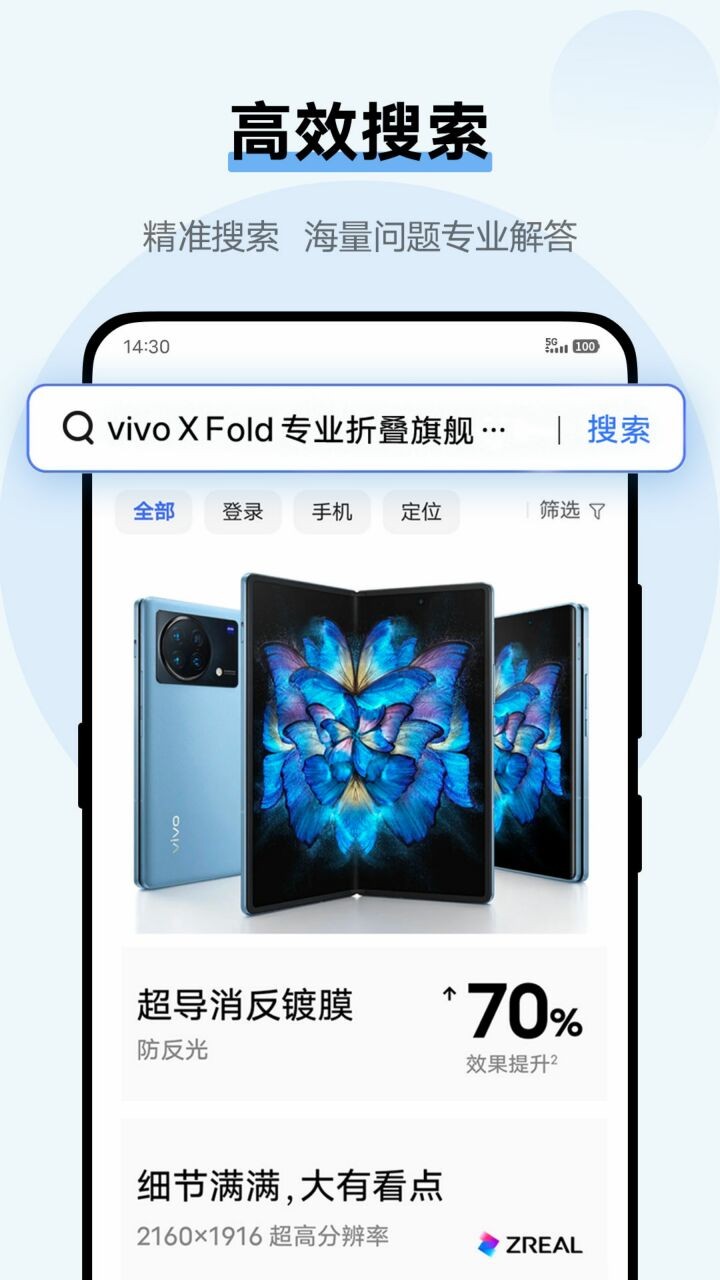The image size is (720, 1280).
Task: Select the 登录 filter category
Action: click(242, 511)
